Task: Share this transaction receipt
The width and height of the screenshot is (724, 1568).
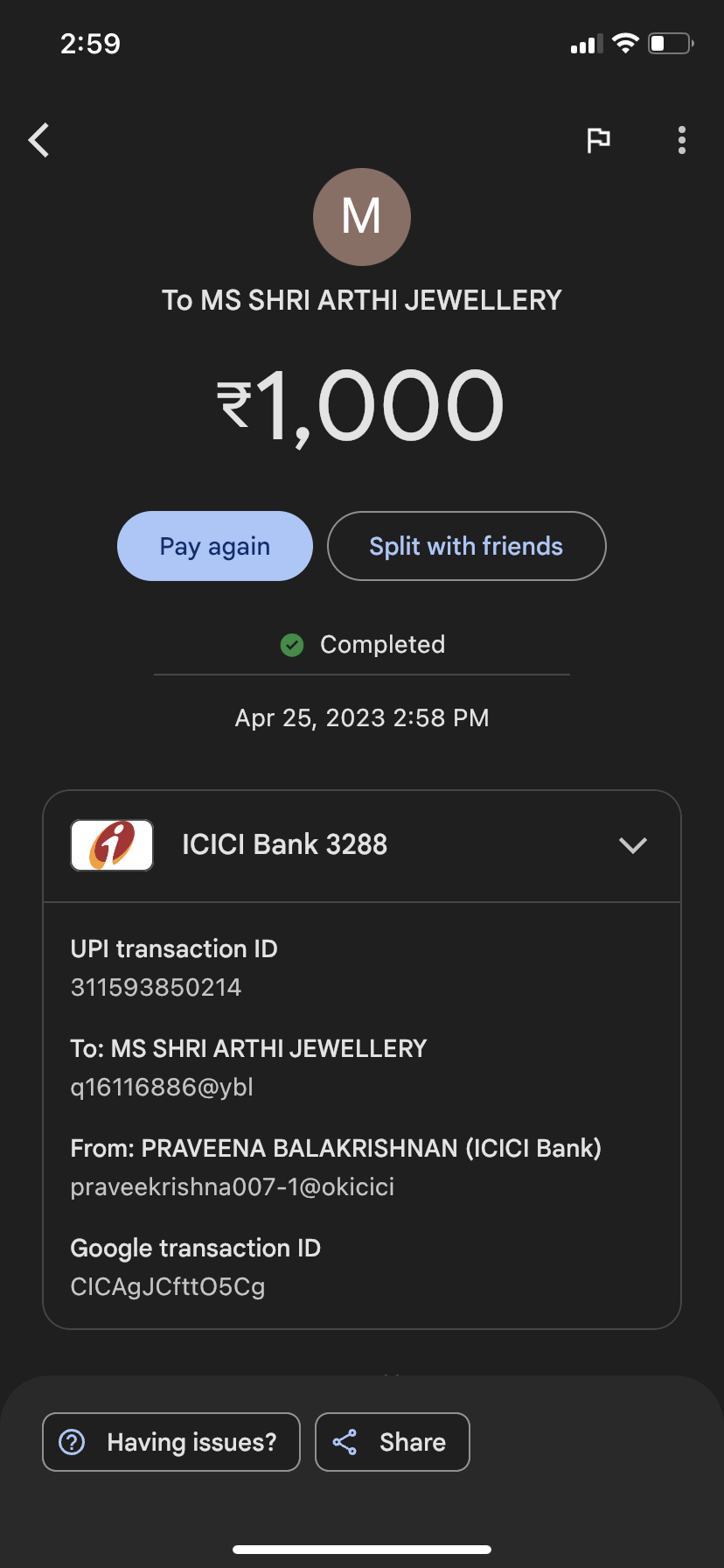Action: tap(393, 1442)
